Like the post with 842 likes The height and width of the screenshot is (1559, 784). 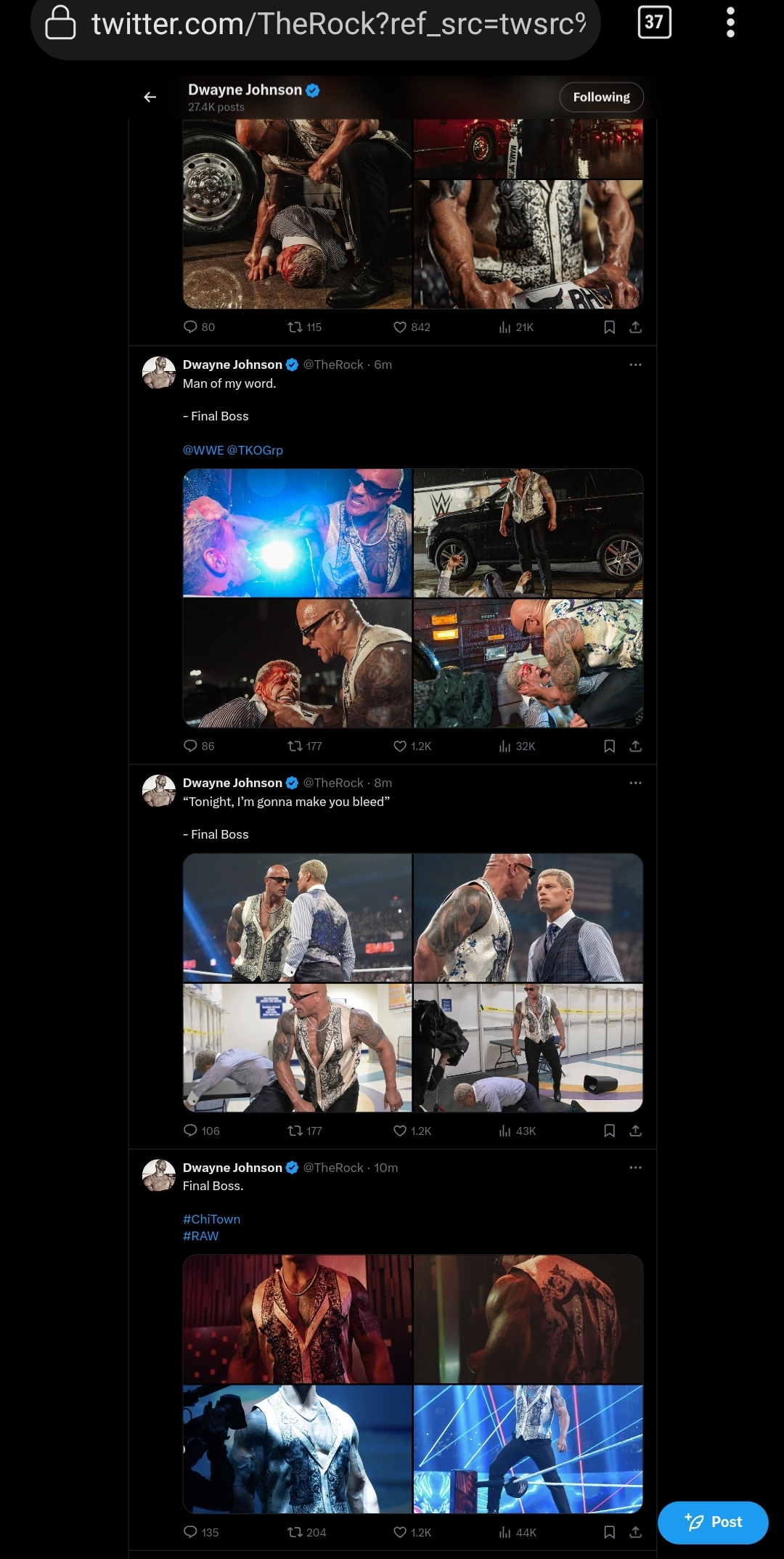point(400,327)
